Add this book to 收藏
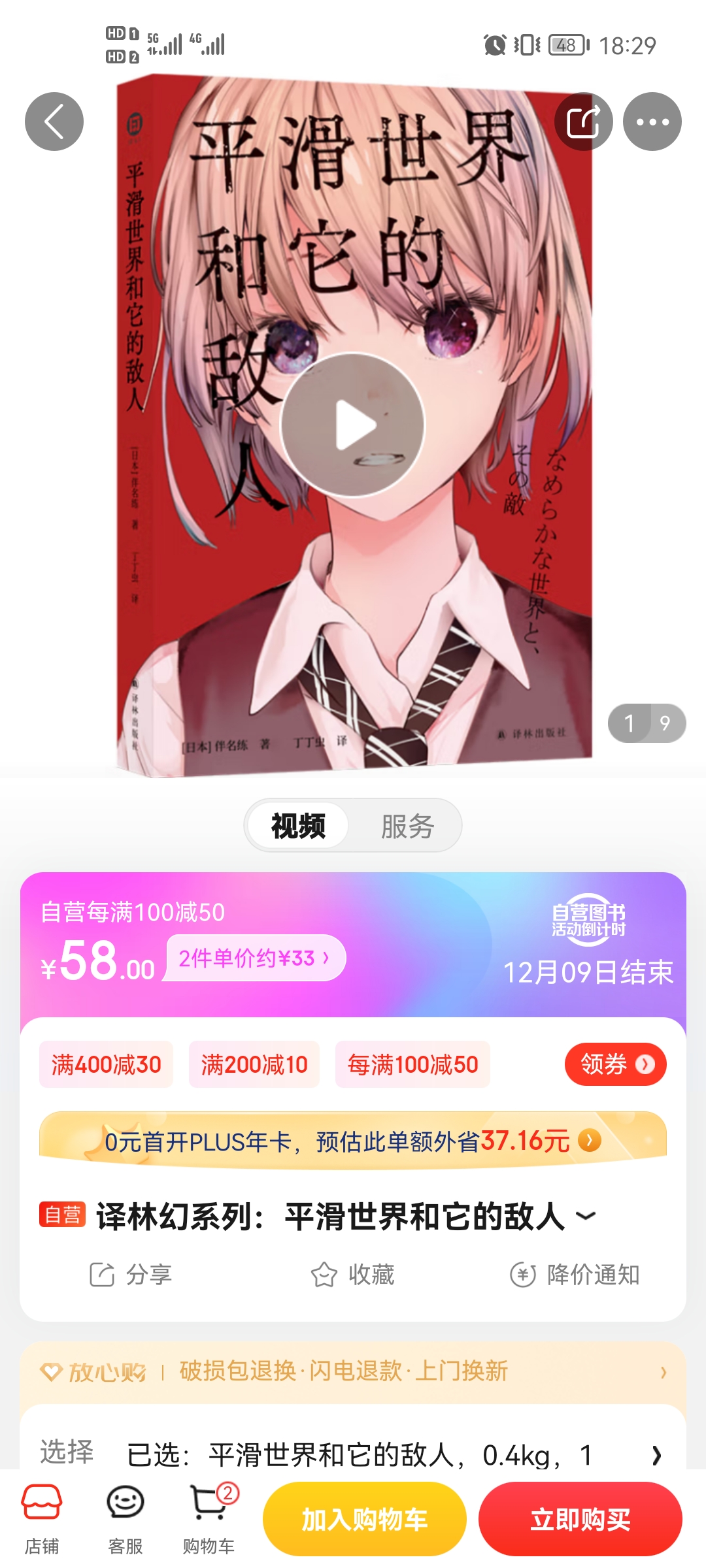Screen dimensions: 706x1568 [353, 1274]
